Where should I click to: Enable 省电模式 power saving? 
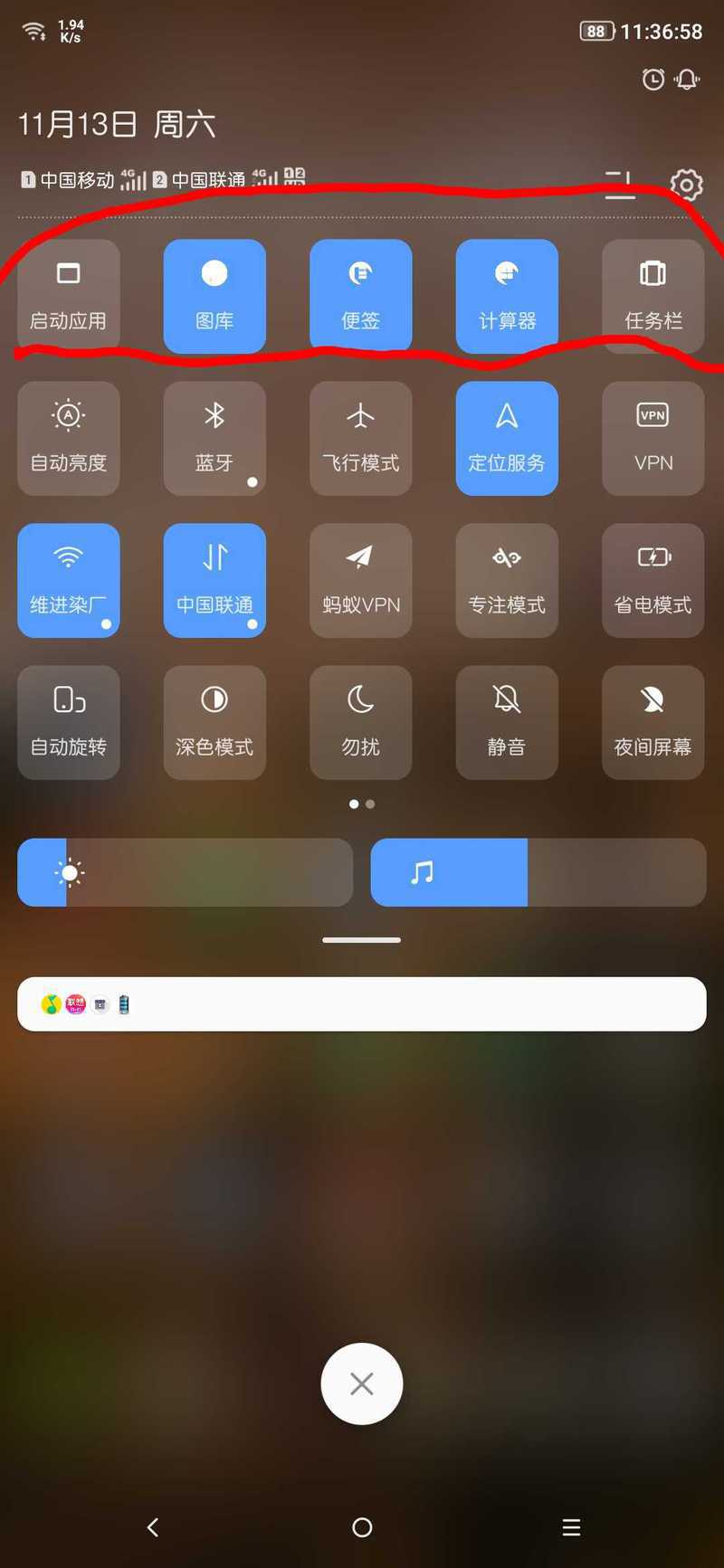tap(653, 580)
